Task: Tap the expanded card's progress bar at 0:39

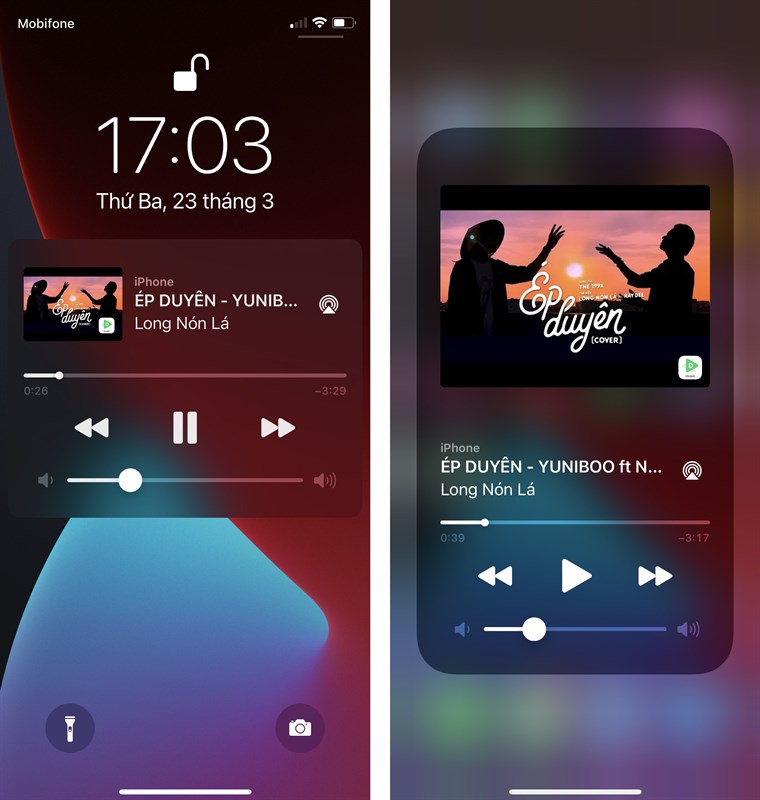Action: (485, 522)
